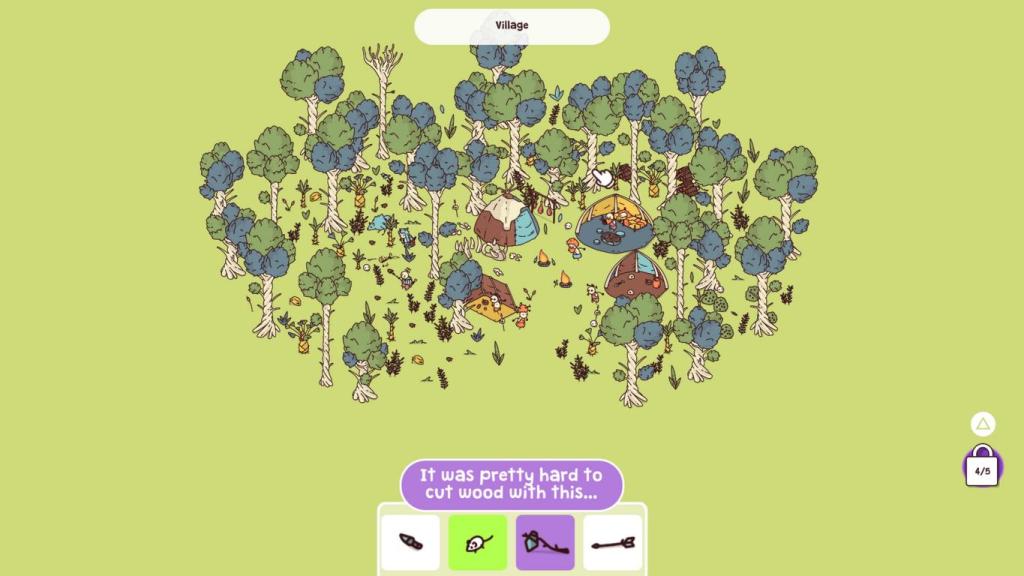Select the stone axe item tile
1024x576 pixels.
pos(545,542)
